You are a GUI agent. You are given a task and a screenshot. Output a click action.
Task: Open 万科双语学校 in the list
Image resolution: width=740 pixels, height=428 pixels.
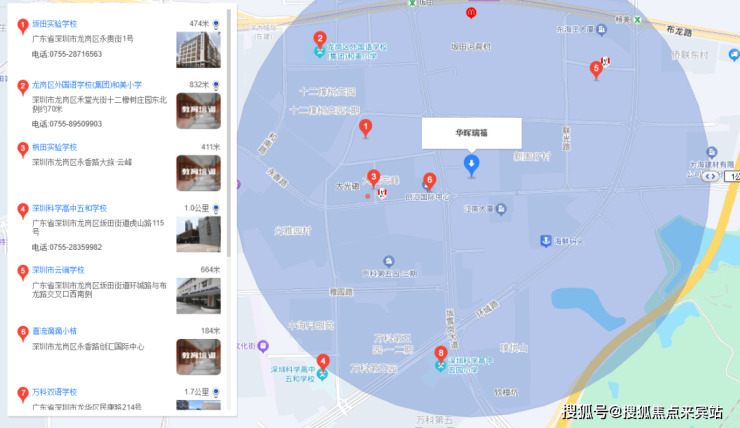click(x=54, y=392)
